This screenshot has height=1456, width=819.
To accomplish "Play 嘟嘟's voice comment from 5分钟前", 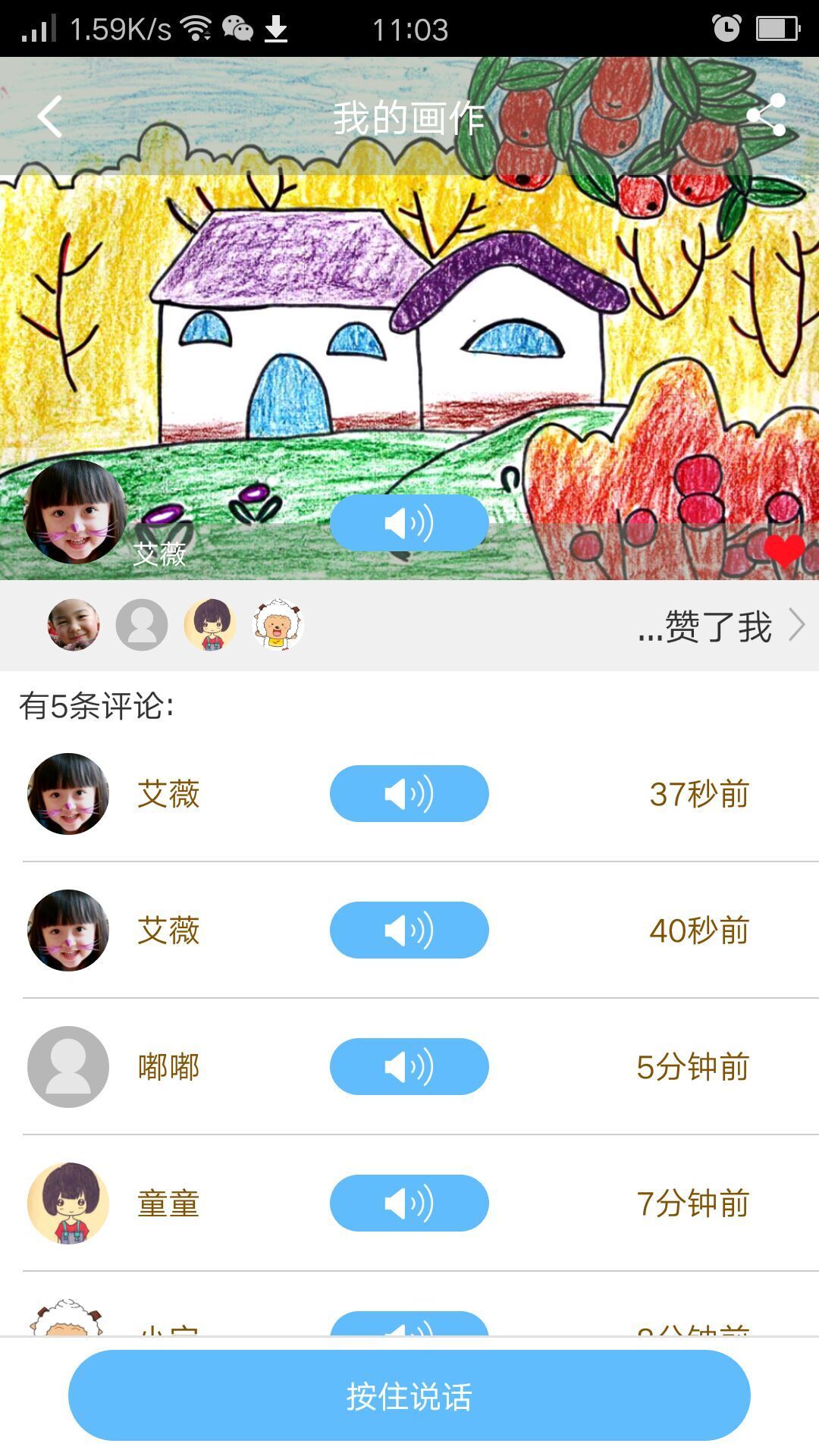I will click(409, 1067).
